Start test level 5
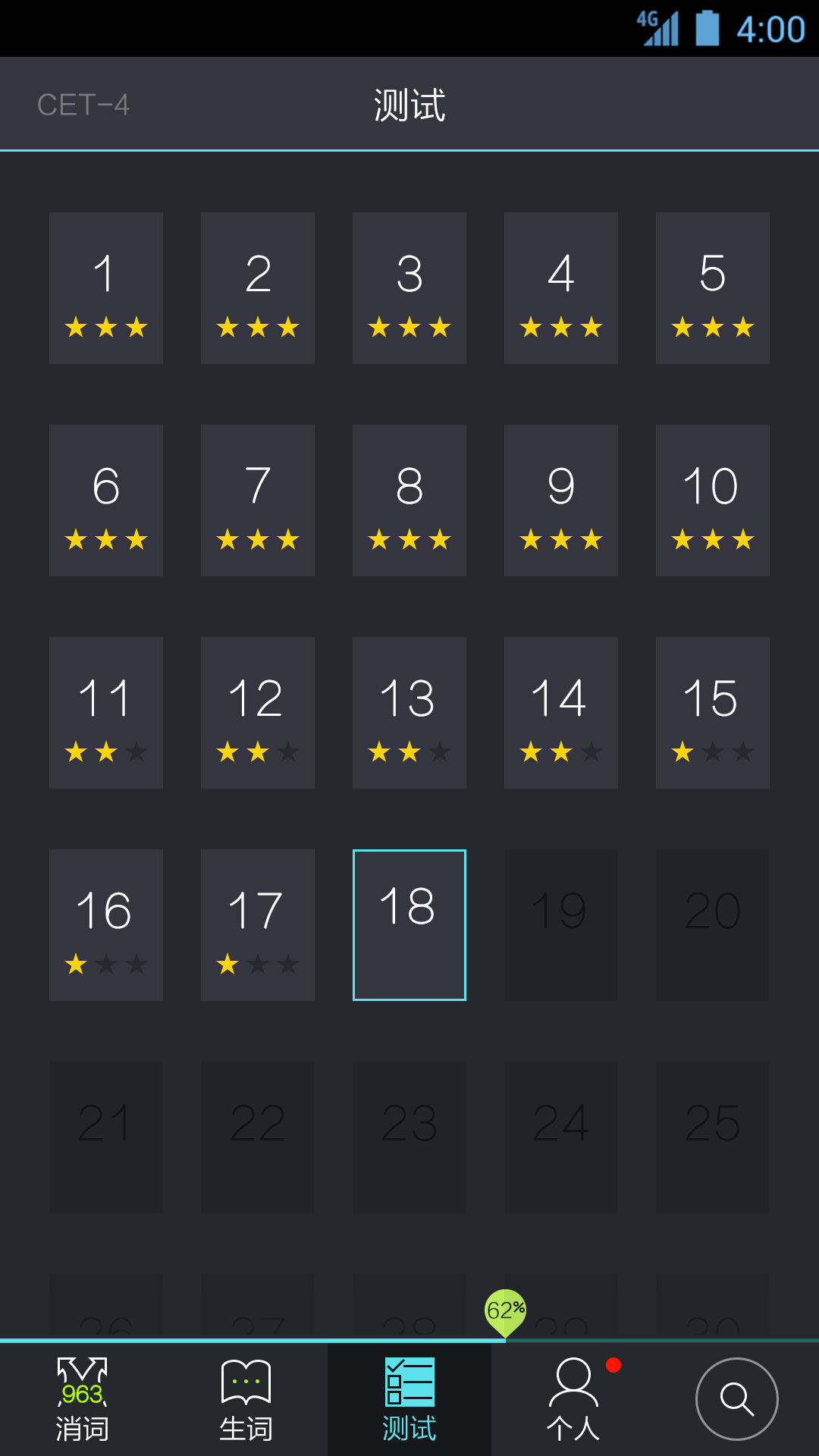 (x=713, y=288)
